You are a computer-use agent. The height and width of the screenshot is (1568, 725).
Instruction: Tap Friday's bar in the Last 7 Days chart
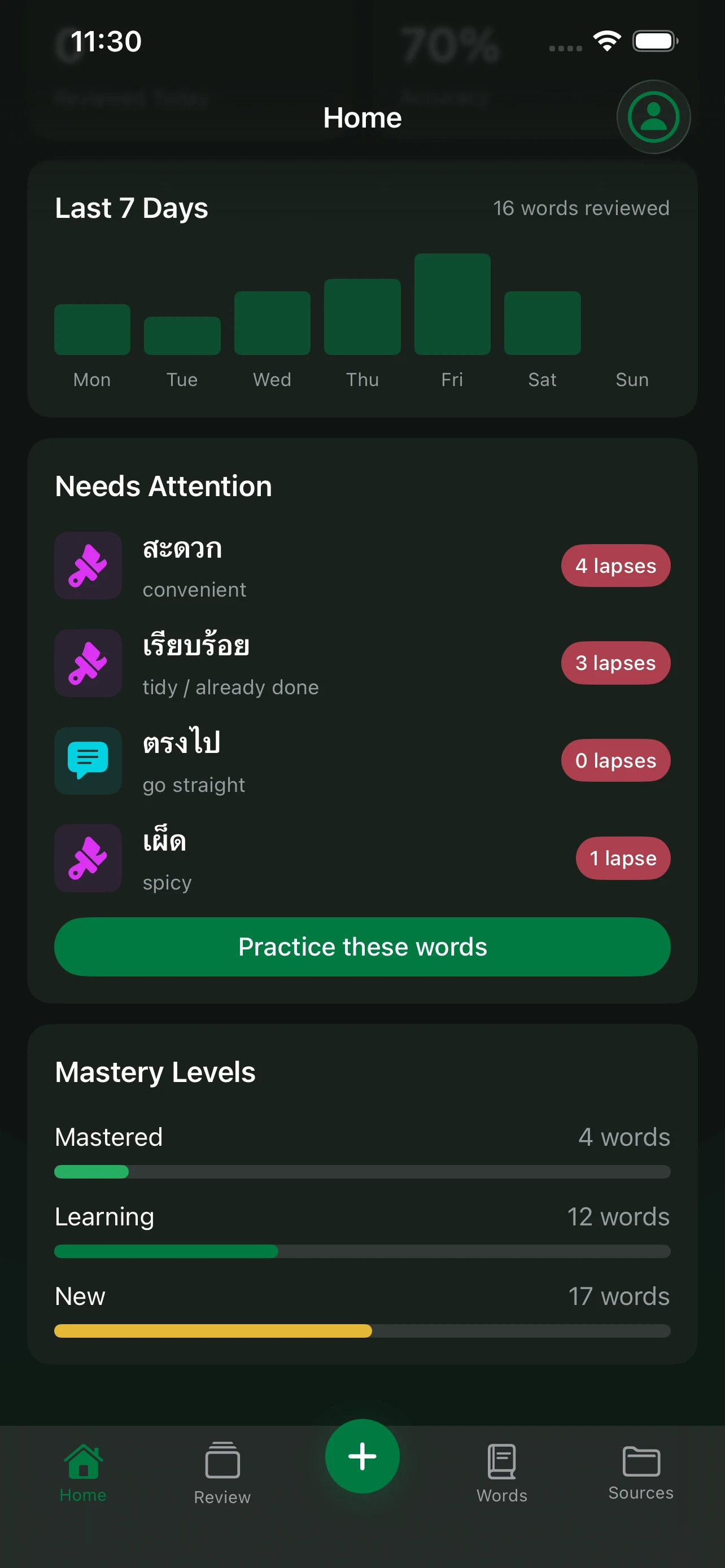pos(452,304)
